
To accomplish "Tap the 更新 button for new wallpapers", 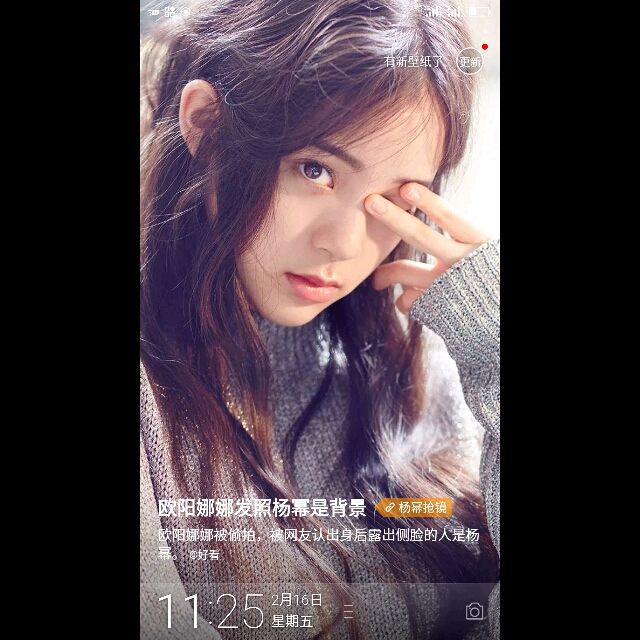I will click(470, 61).
